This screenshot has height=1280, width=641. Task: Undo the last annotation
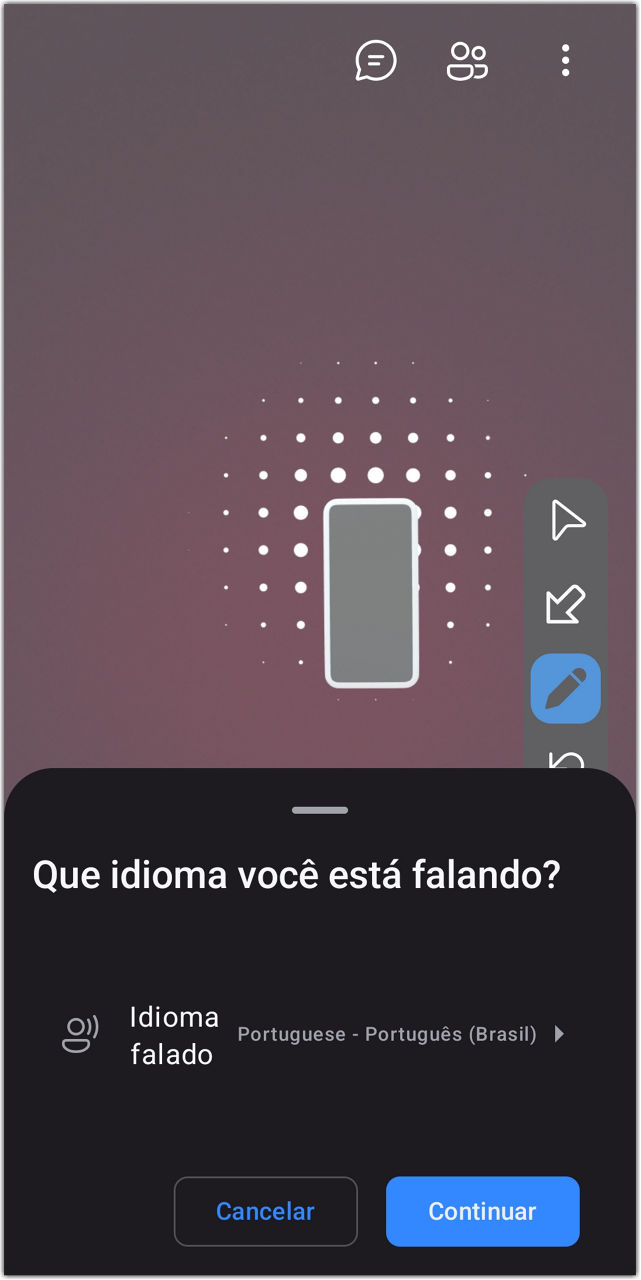tap(566, 758)
